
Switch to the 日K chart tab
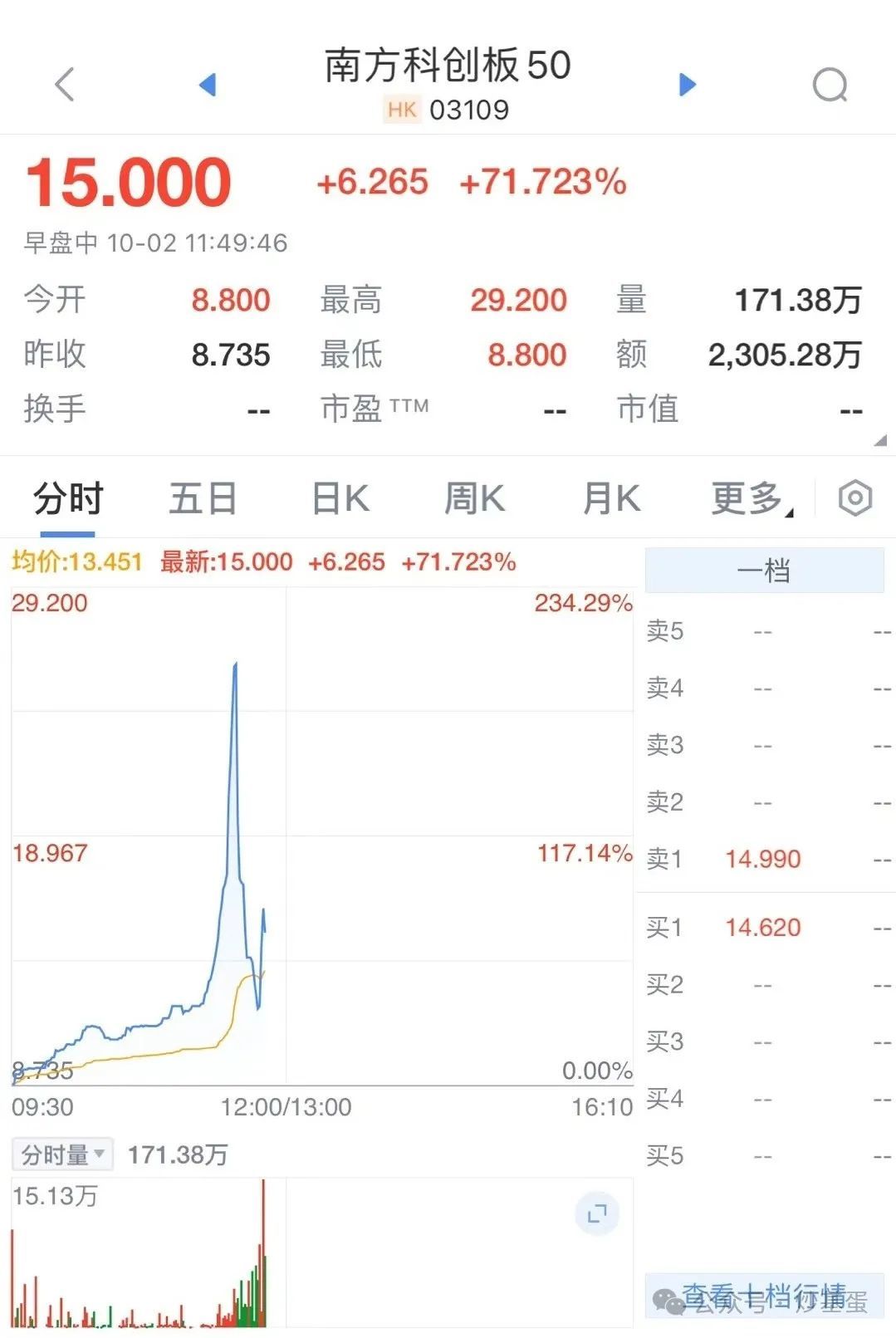coord(340,499)
